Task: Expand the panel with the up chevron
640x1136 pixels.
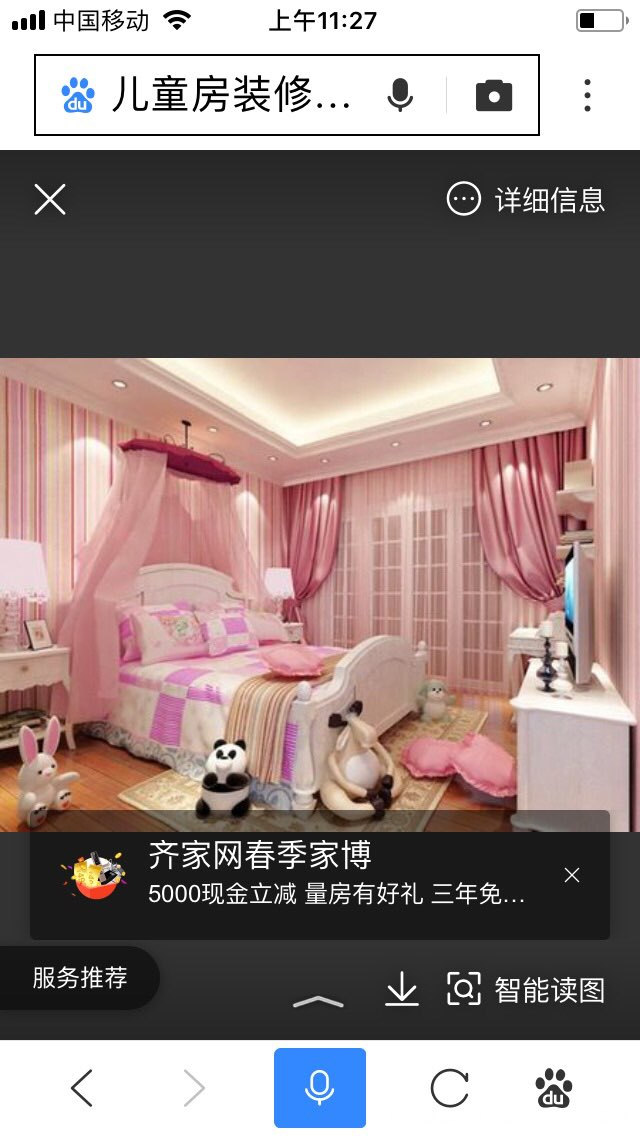Action: (318, 1001)
